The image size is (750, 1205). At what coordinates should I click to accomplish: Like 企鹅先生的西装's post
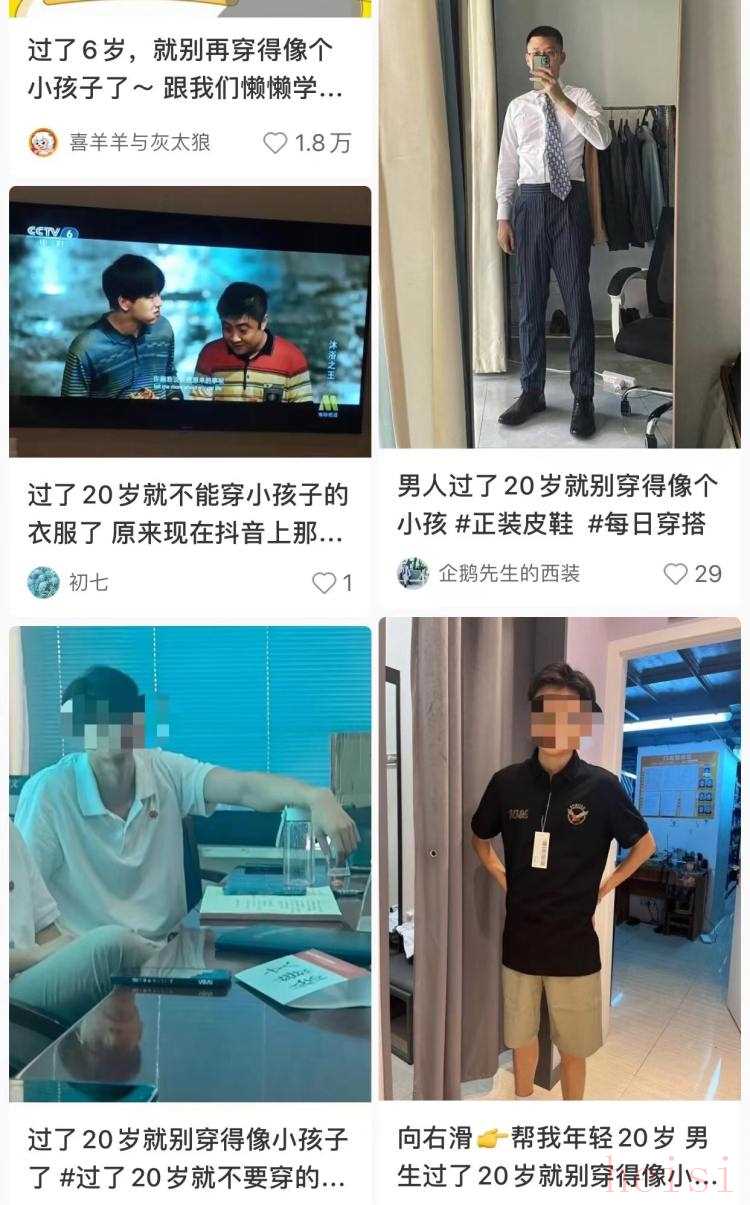pos(676,574)
